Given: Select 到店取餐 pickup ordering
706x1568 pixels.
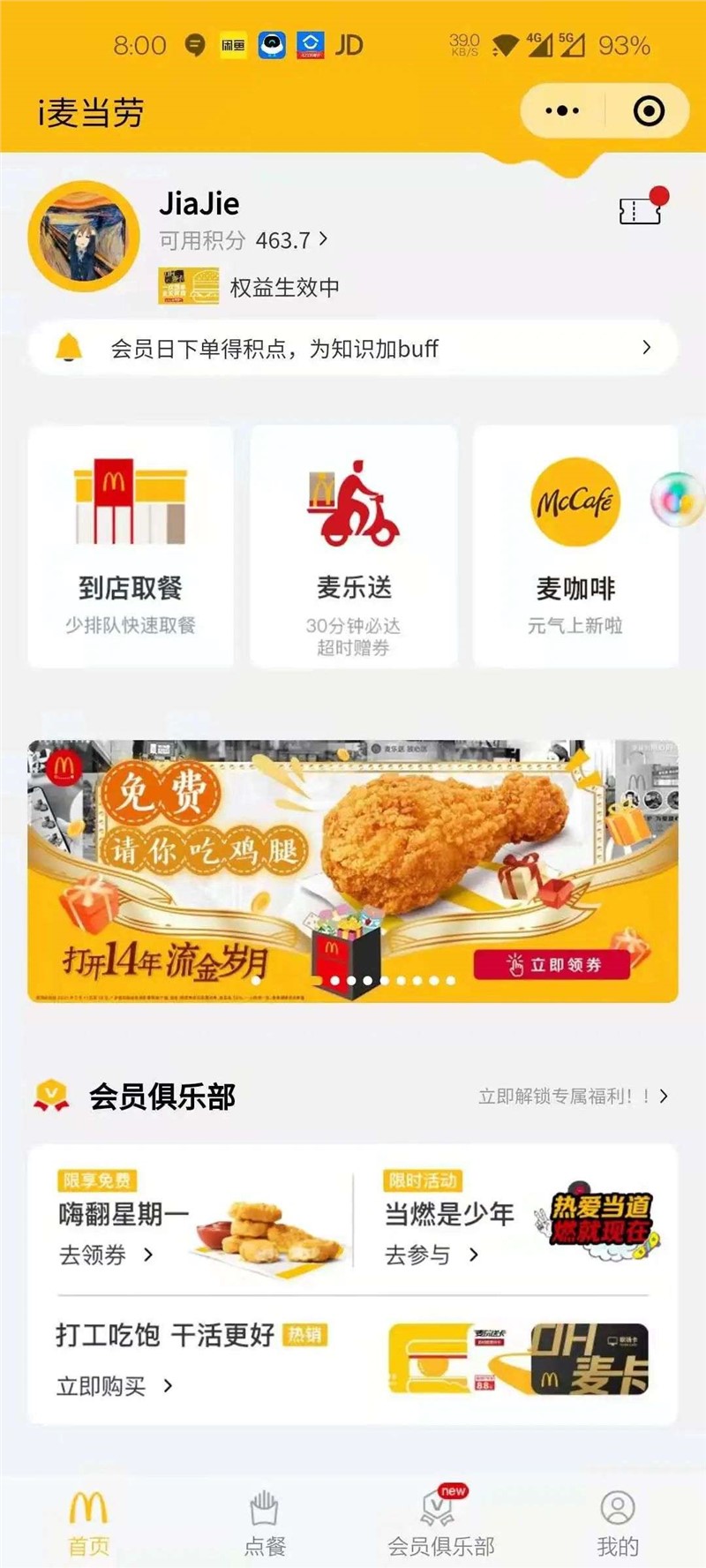Looking at the screenshot, I should [131, 547].
